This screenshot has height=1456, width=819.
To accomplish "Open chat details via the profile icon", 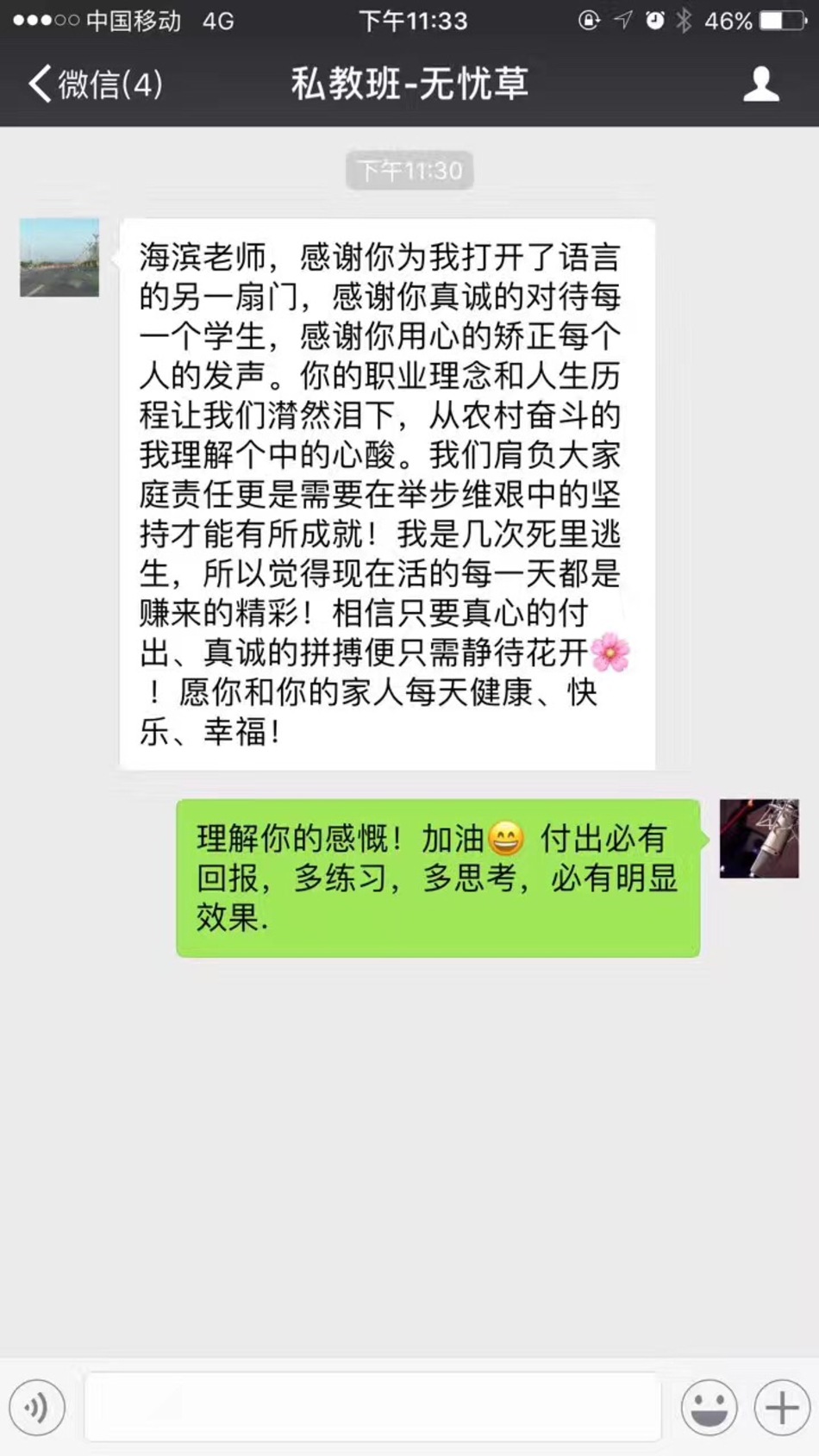I will tap(760, 84).
